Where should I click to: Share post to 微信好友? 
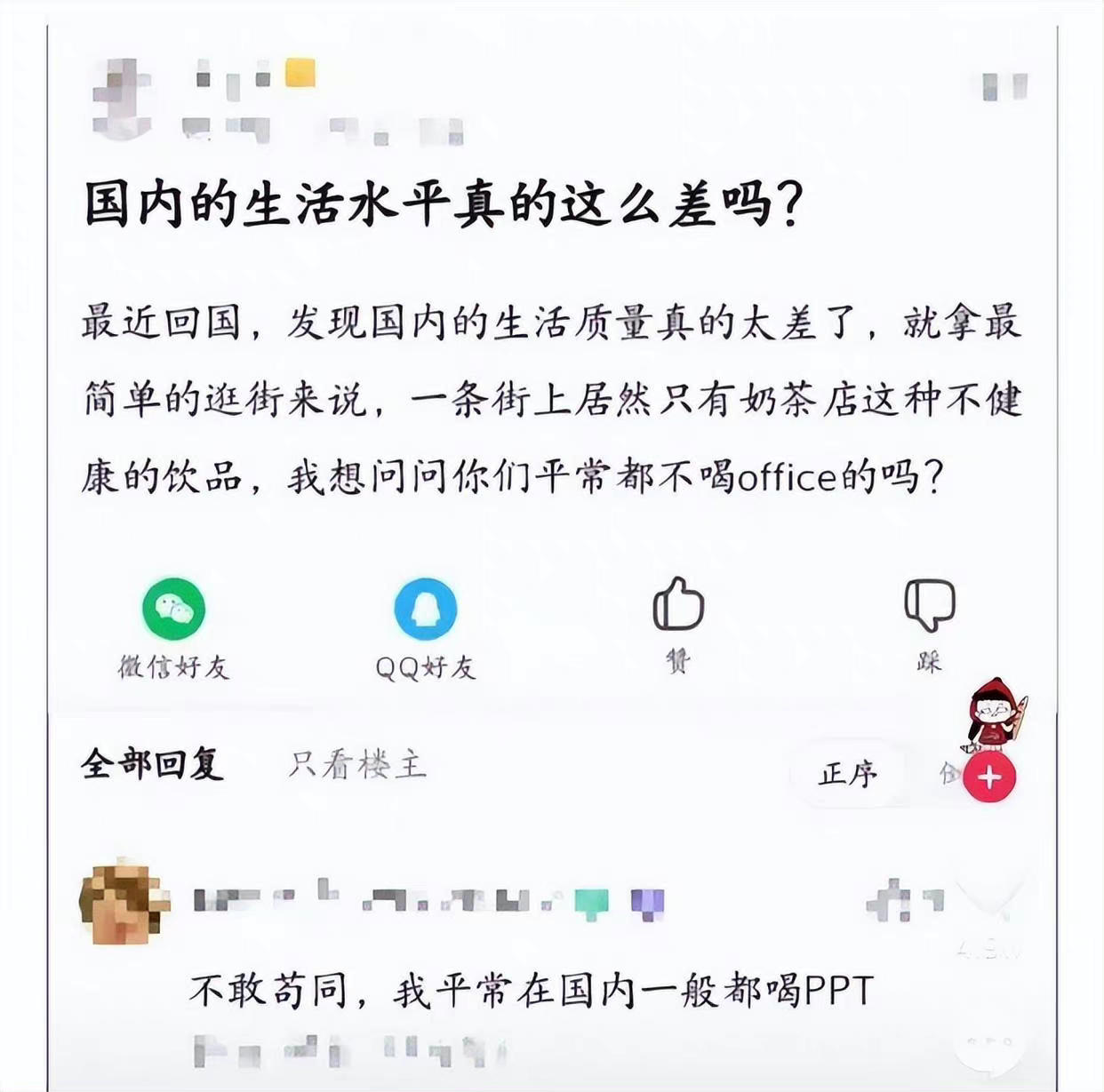click(x=174, y=610)
